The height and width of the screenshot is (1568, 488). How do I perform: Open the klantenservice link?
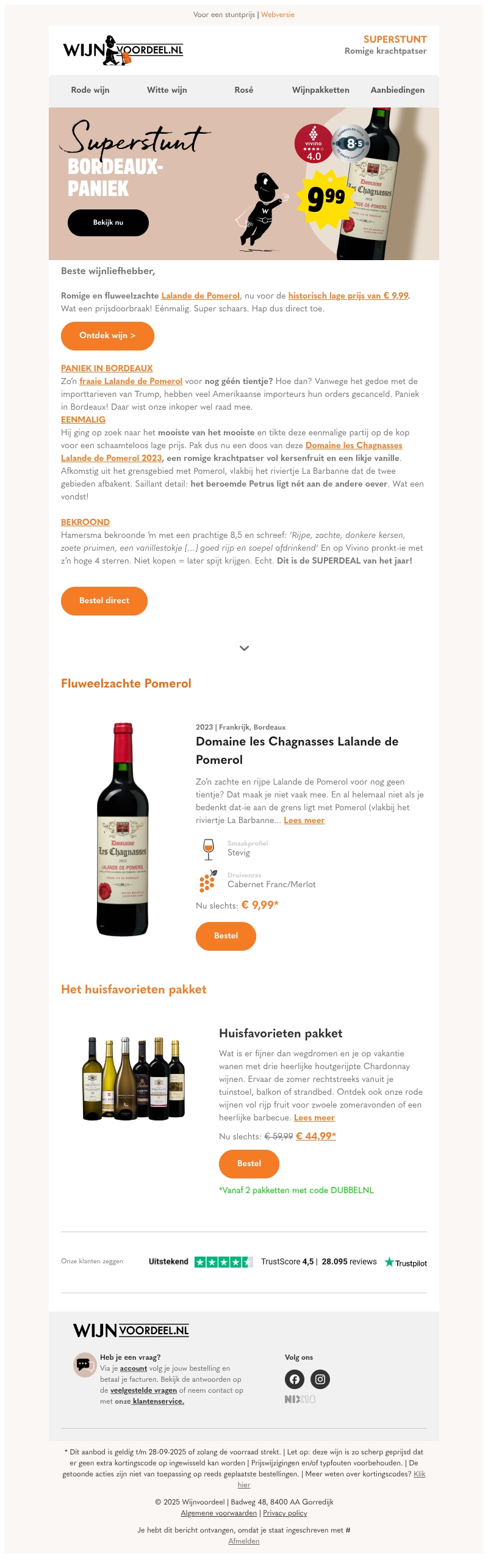pyautogui.click(x=158, y=1401)
